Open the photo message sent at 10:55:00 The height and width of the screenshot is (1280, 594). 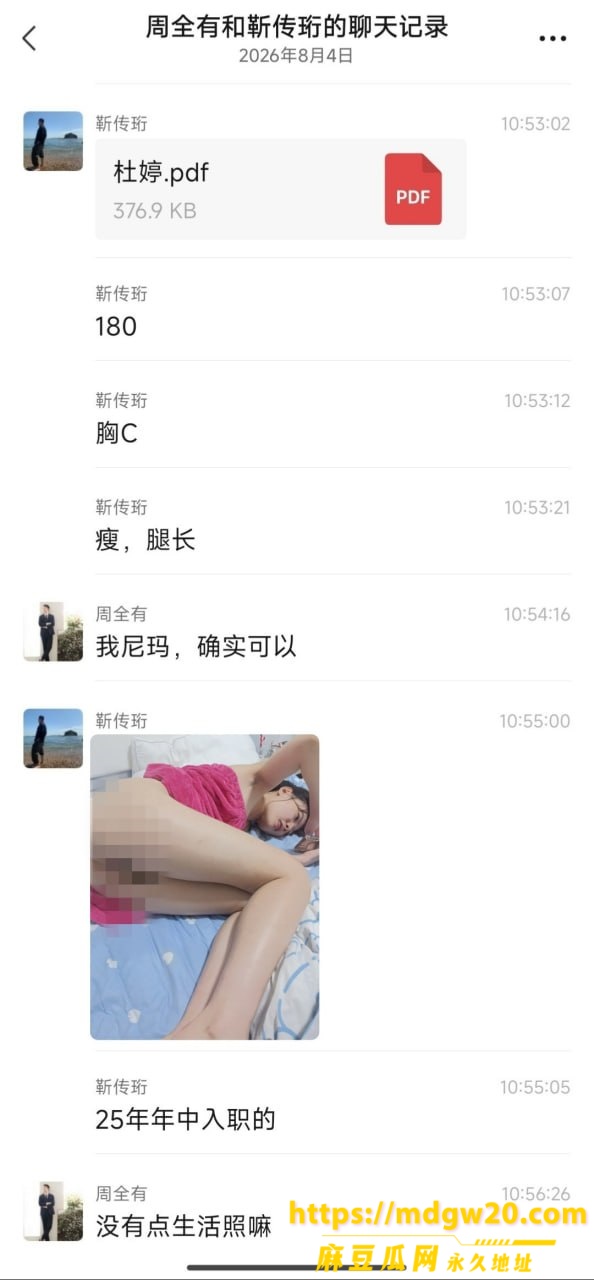[x=205, y=887]
